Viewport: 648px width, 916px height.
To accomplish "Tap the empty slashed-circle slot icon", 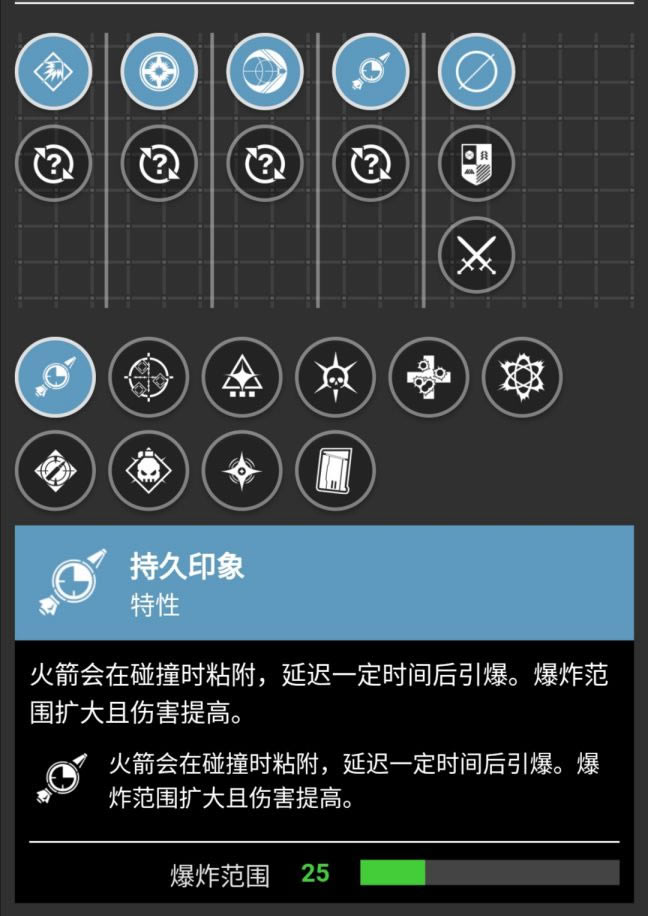I will pos(477,72).
